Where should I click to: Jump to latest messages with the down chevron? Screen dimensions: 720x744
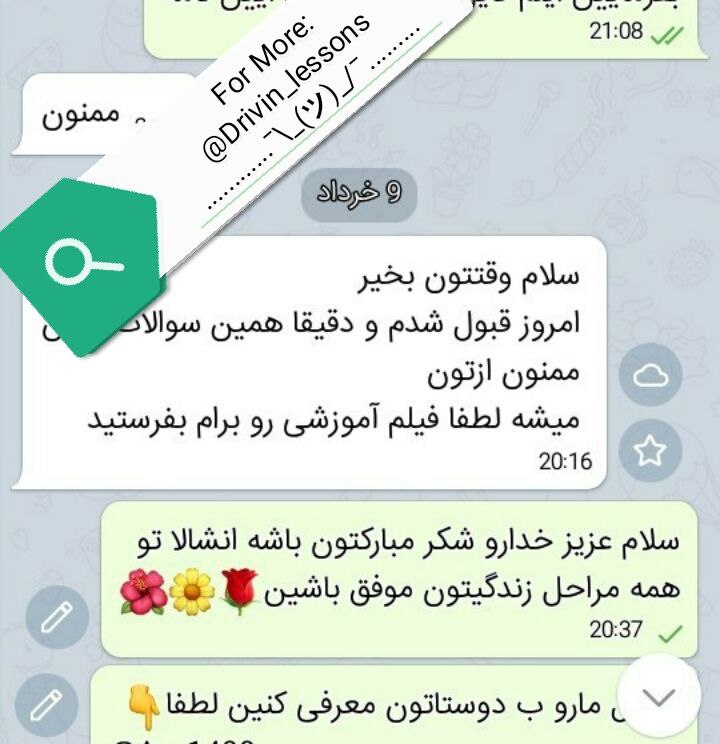[x=659, y=698]
